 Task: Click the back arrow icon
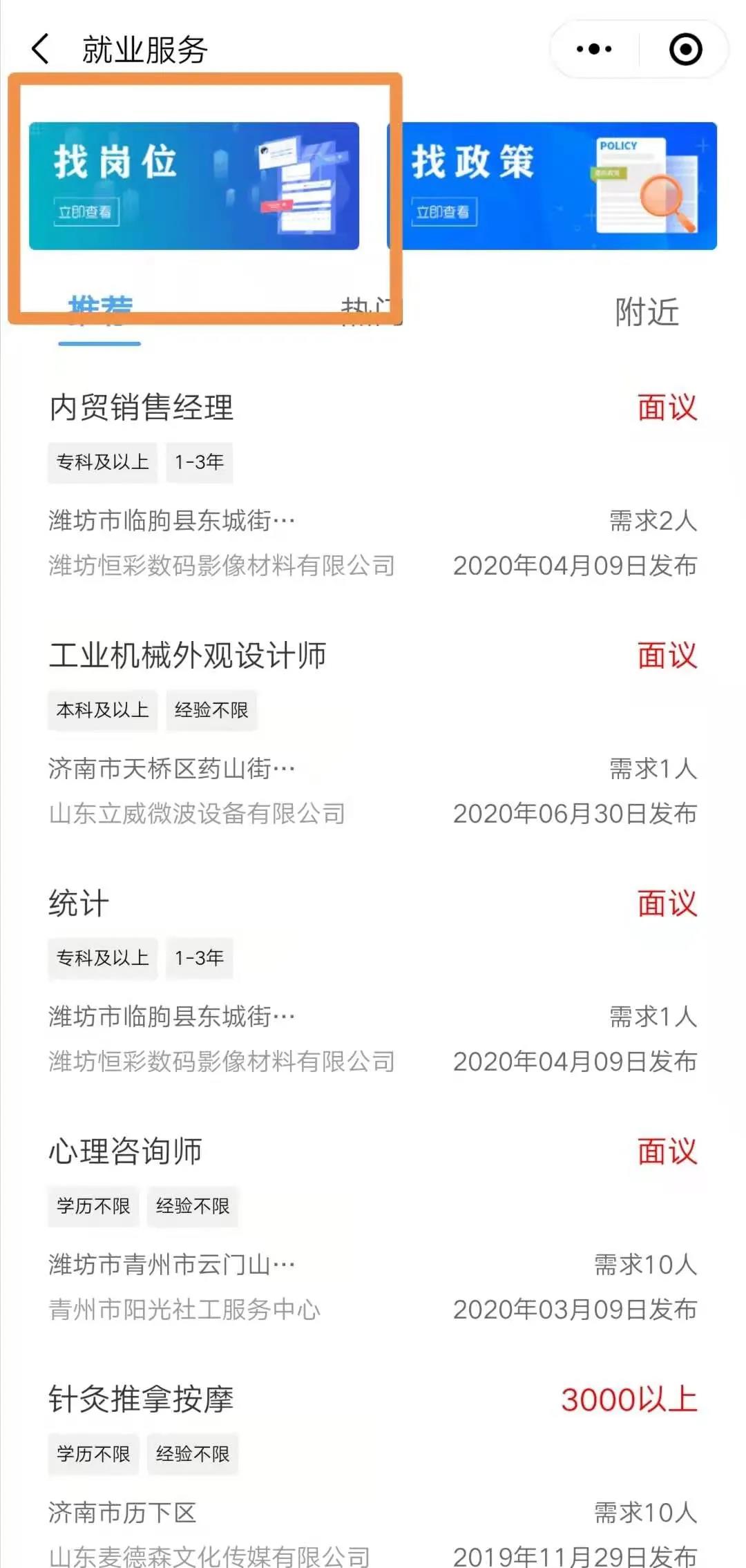click(x=40, y=47)
